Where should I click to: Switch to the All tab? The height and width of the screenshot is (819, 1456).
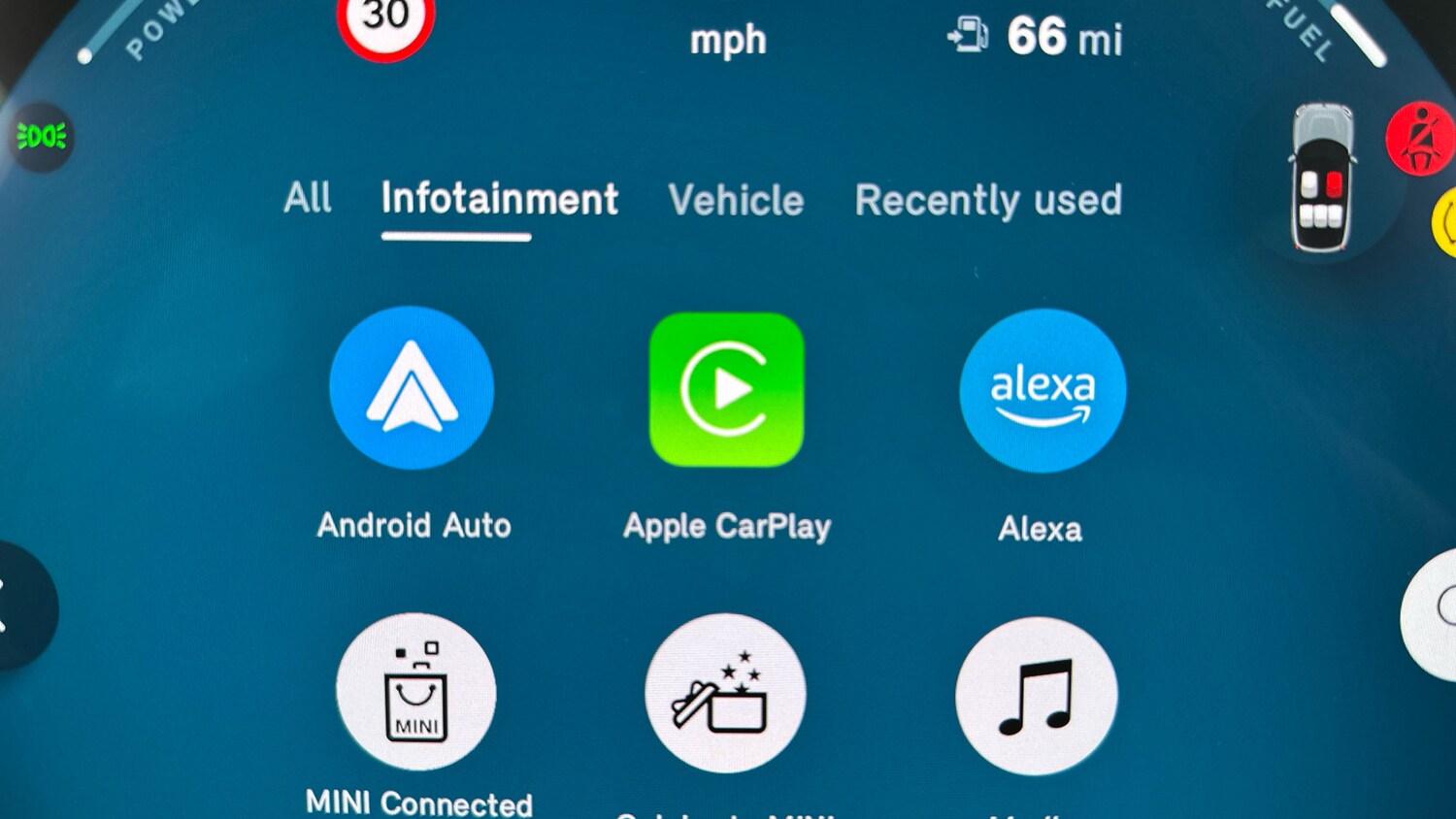[x=308, y=198]
